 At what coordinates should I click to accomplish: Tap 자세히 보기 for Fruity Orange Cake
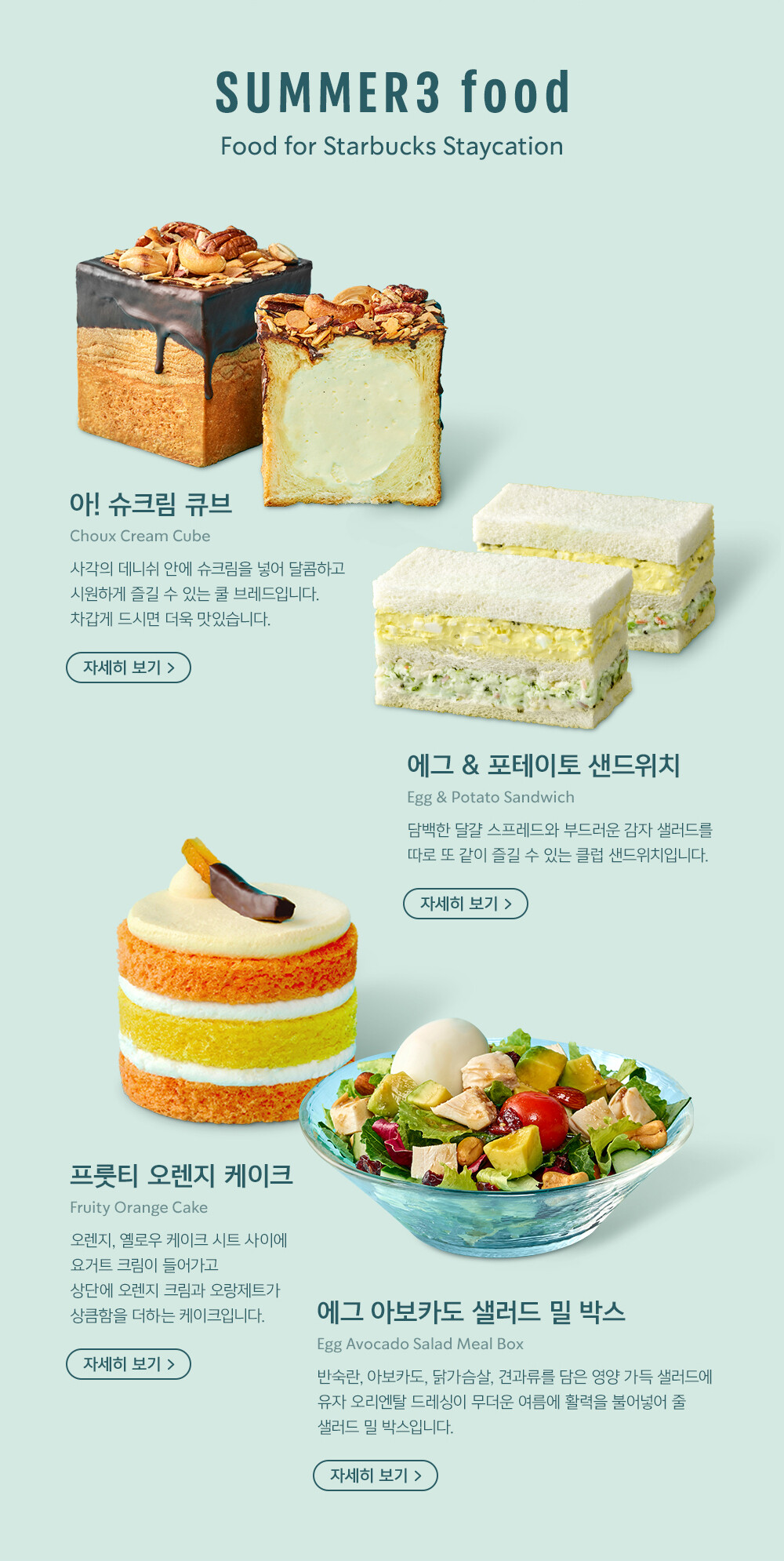click(x=129, y=1364)
